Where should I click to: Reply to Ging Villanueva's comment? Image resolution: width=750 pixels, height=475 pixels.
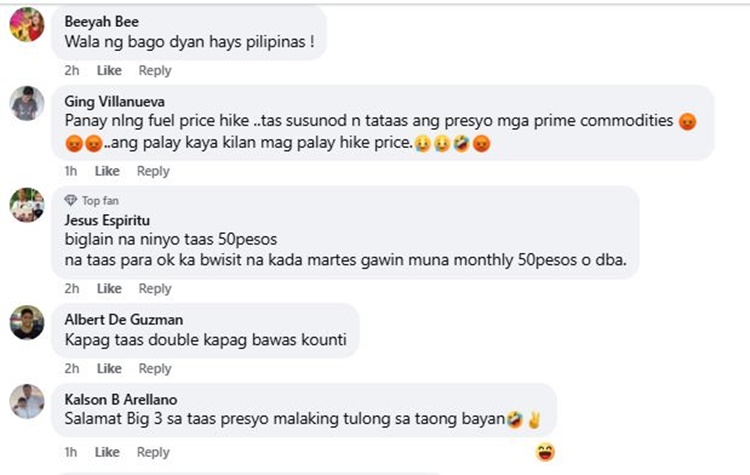tap(153, 171)
